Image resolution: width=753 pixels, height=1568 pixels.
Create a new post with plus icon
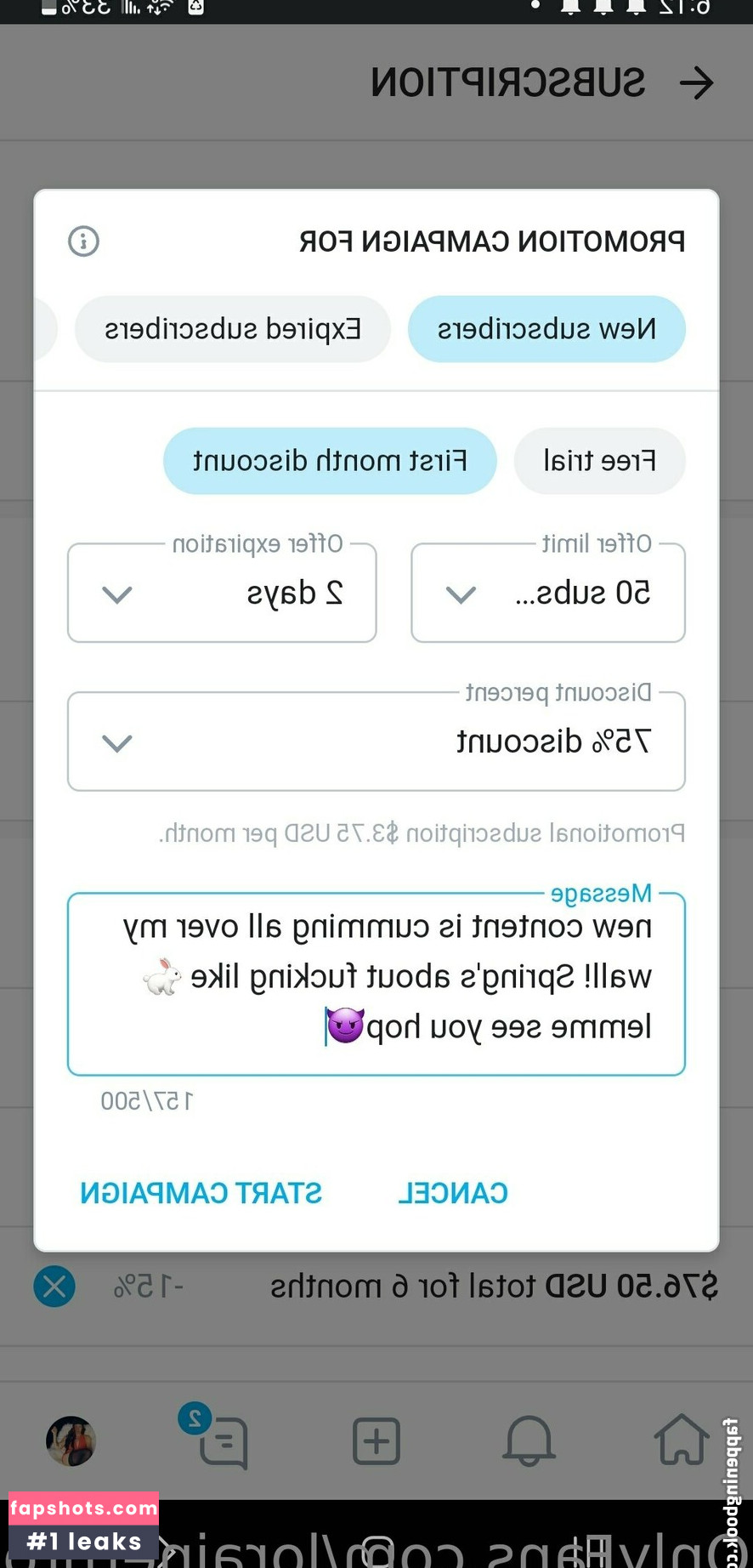pyautogui.click(x=376, y=1440)
